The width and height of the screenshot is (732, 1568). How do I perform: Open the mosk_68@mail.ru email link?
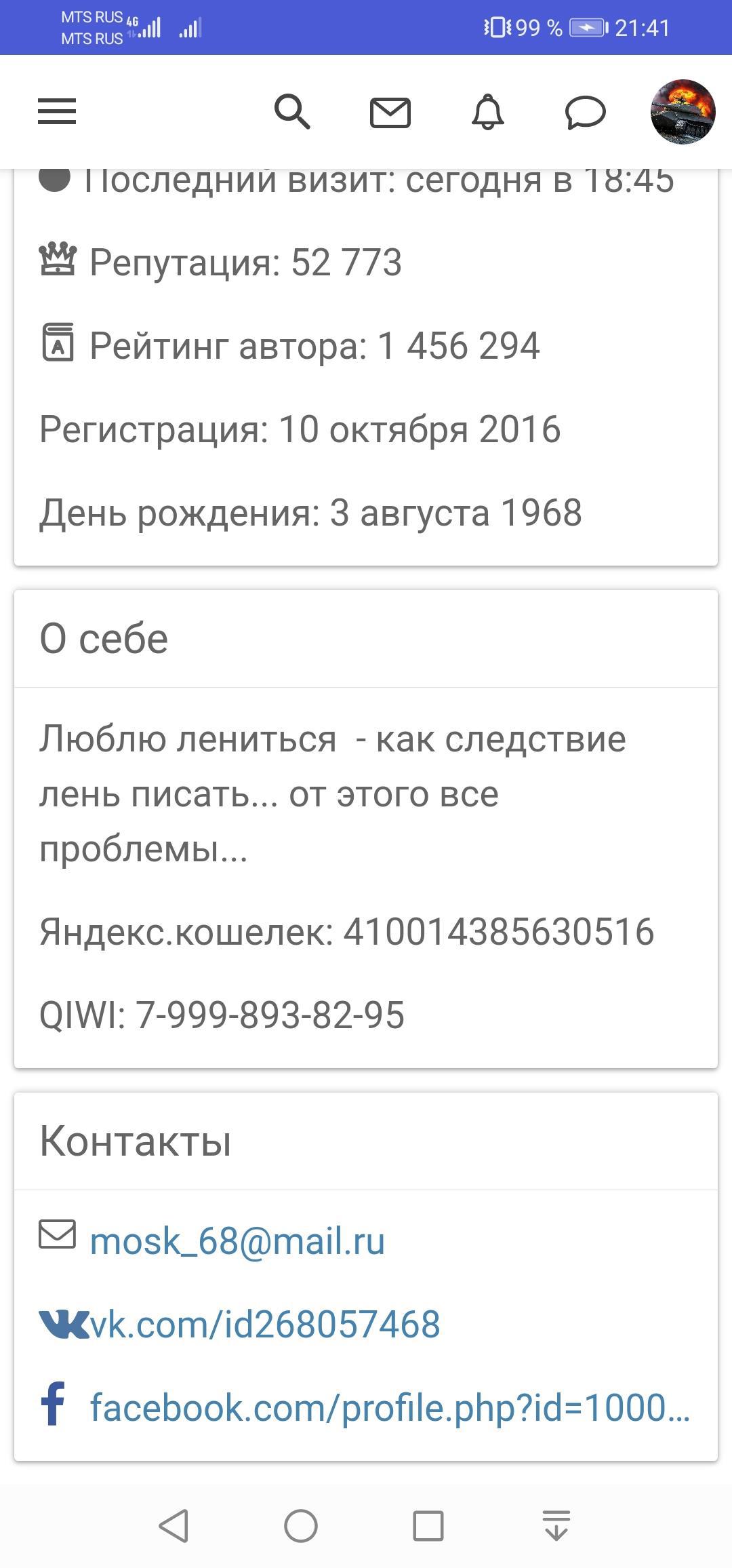(237, 1241)
